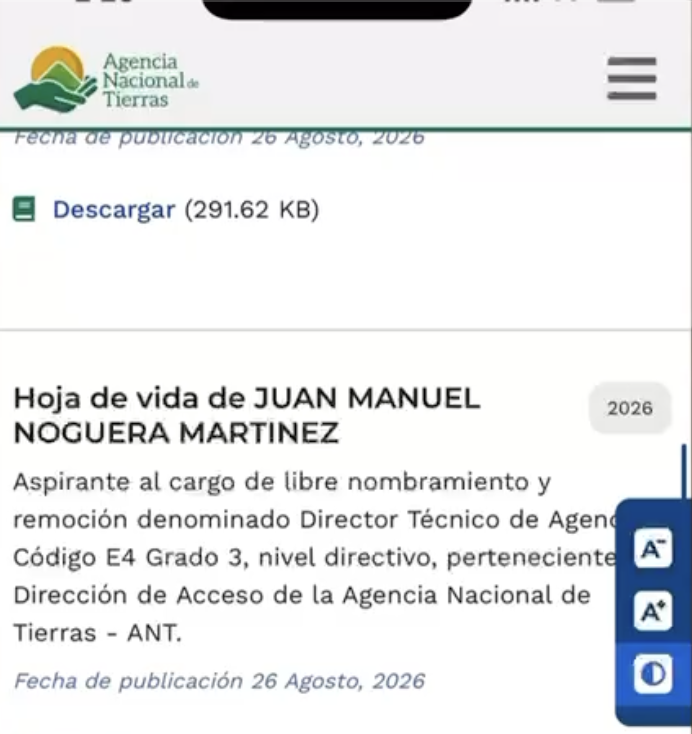Decrease text size with the A- button
The height and width of the screenshot is (734, 692).
click(653, 548)
